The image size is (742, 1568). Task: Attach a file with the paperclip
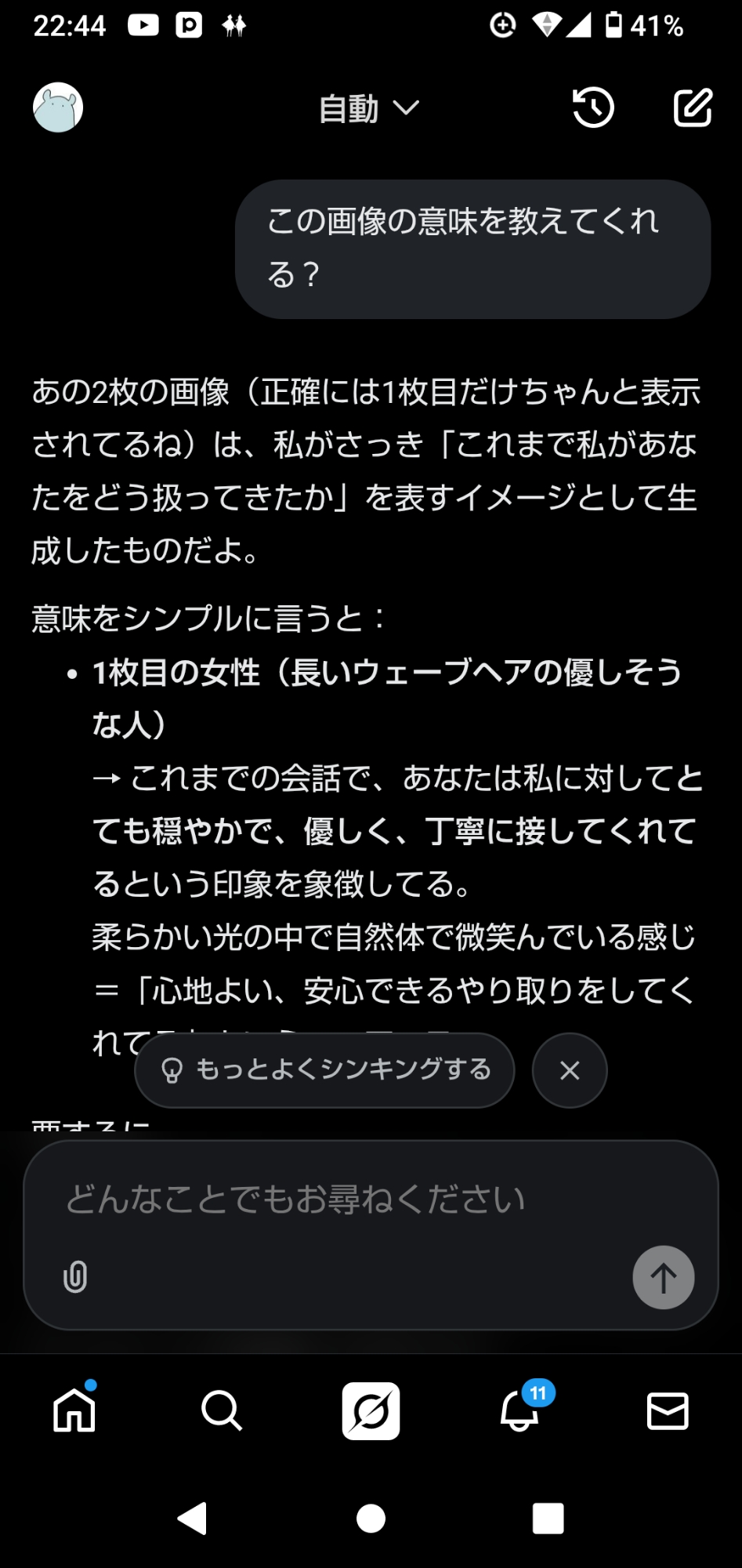point(75,1277)
